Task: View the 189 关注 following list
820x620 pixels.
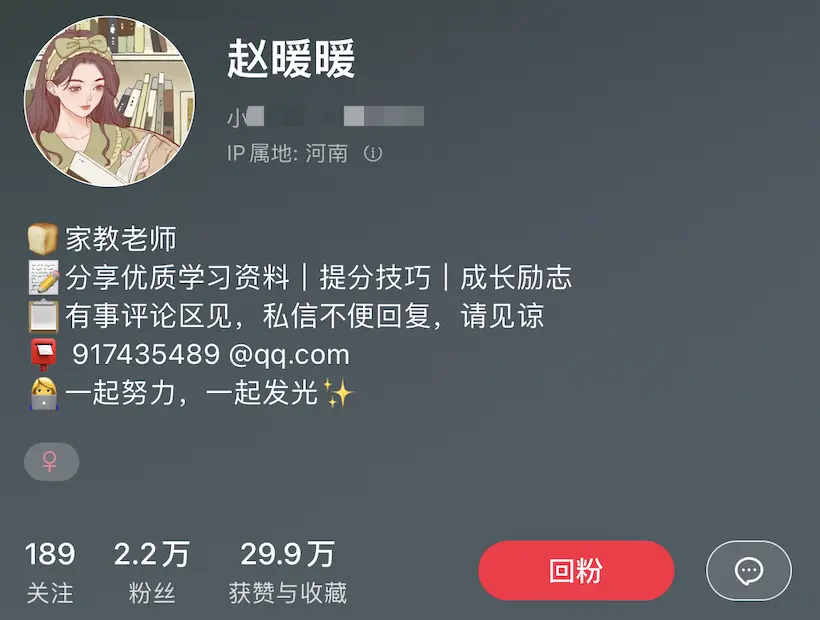Action: [x=50, y=572]
